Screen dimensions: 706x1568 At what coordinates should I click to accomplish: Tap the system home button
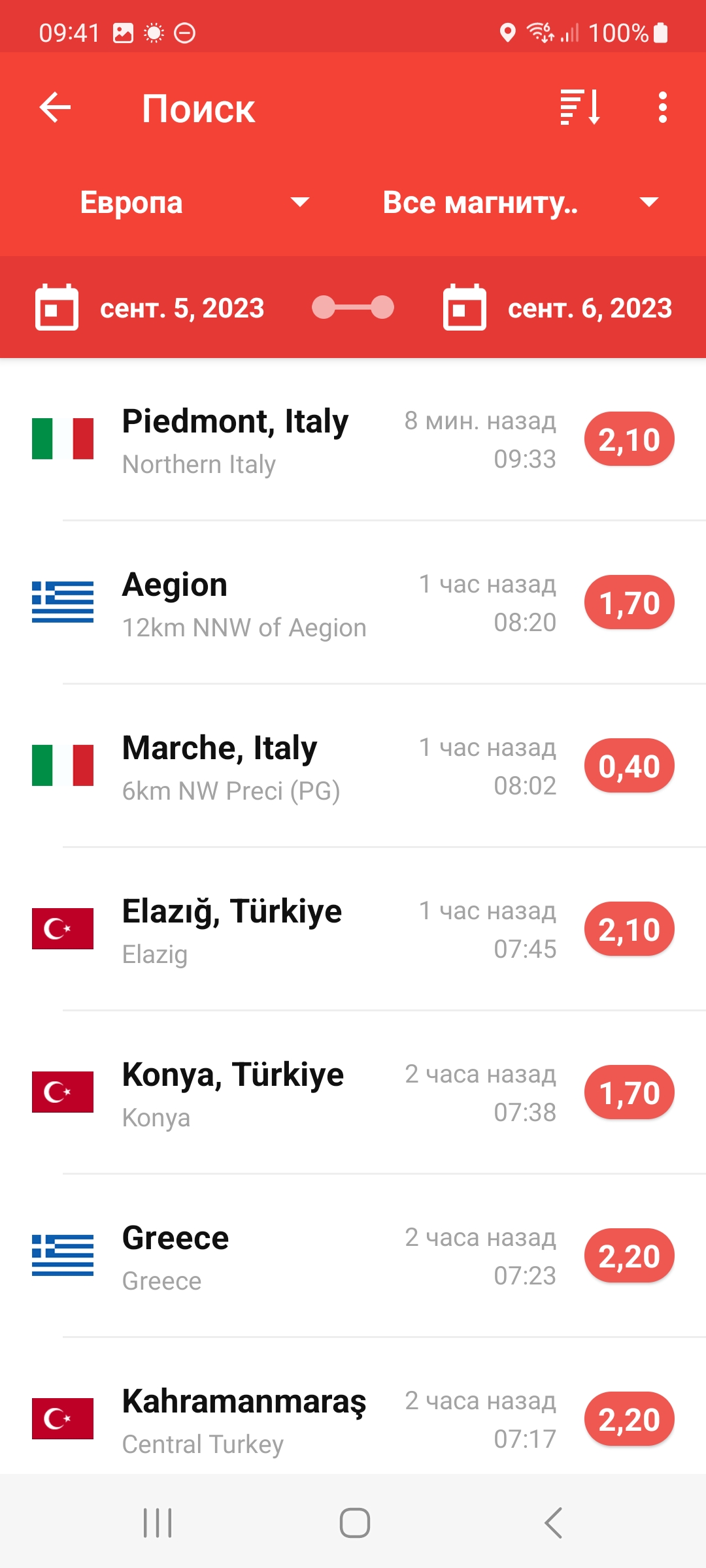(x=354, y=1523)
